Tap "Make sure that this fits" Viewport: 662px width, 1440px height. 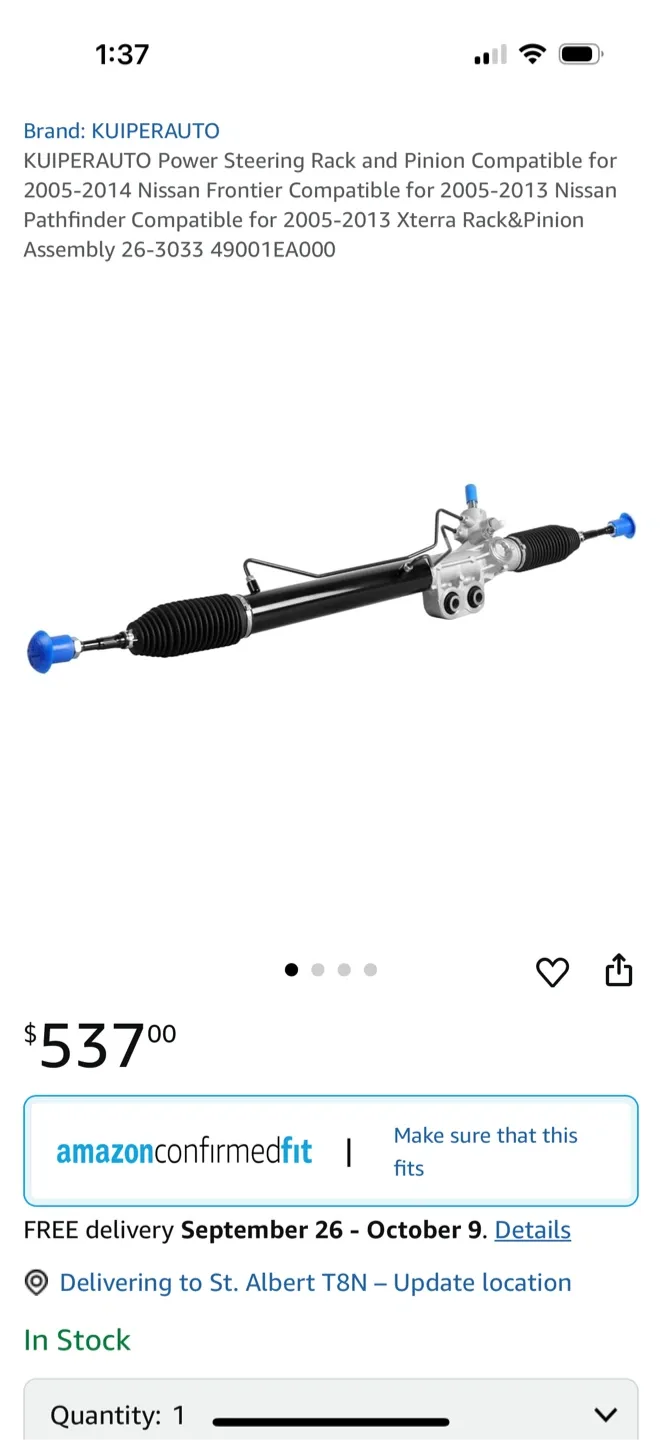(x=485, y=1151)
